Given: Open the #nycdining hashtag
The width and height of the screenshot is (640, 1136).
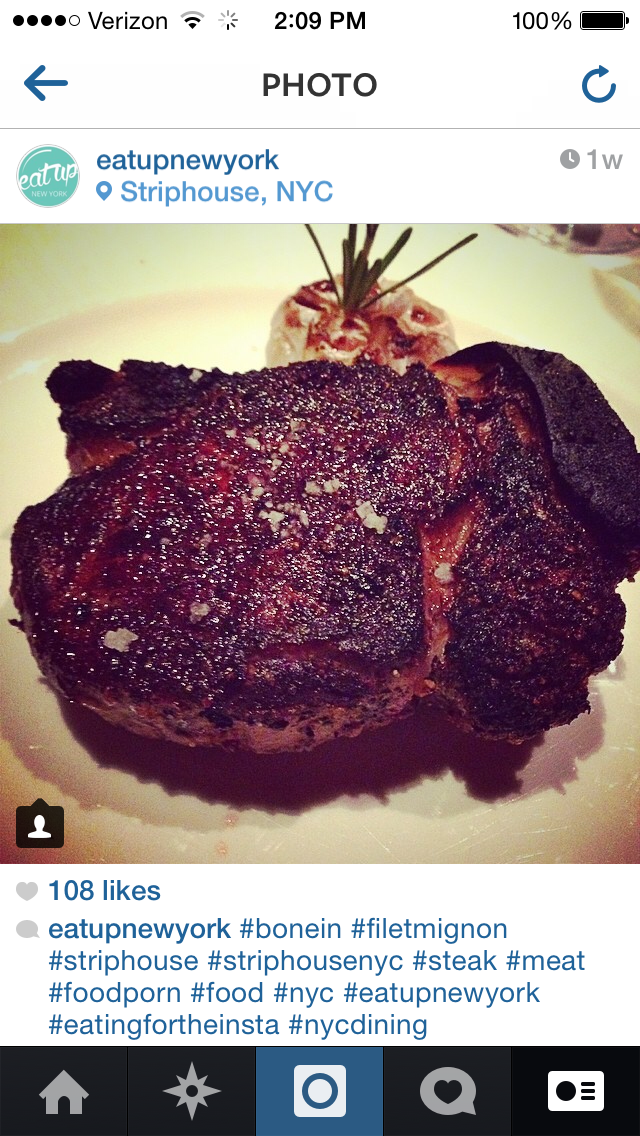Looking at the screenshot, I should (x=358, y=1024).
